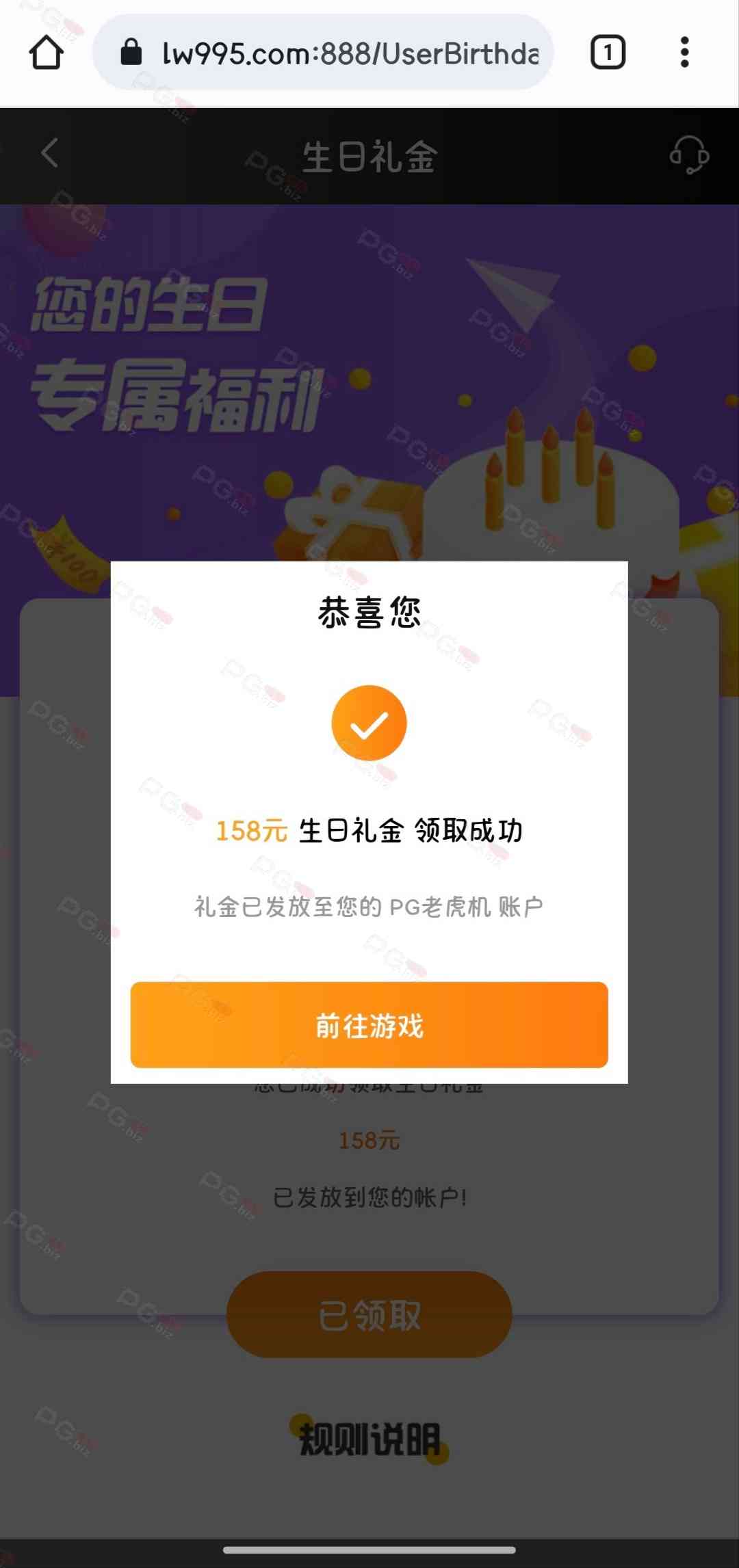The height and width of the screenshot is (1568, 739).
Task: Go back from 生日礼金 page
Action: (49, 153)
